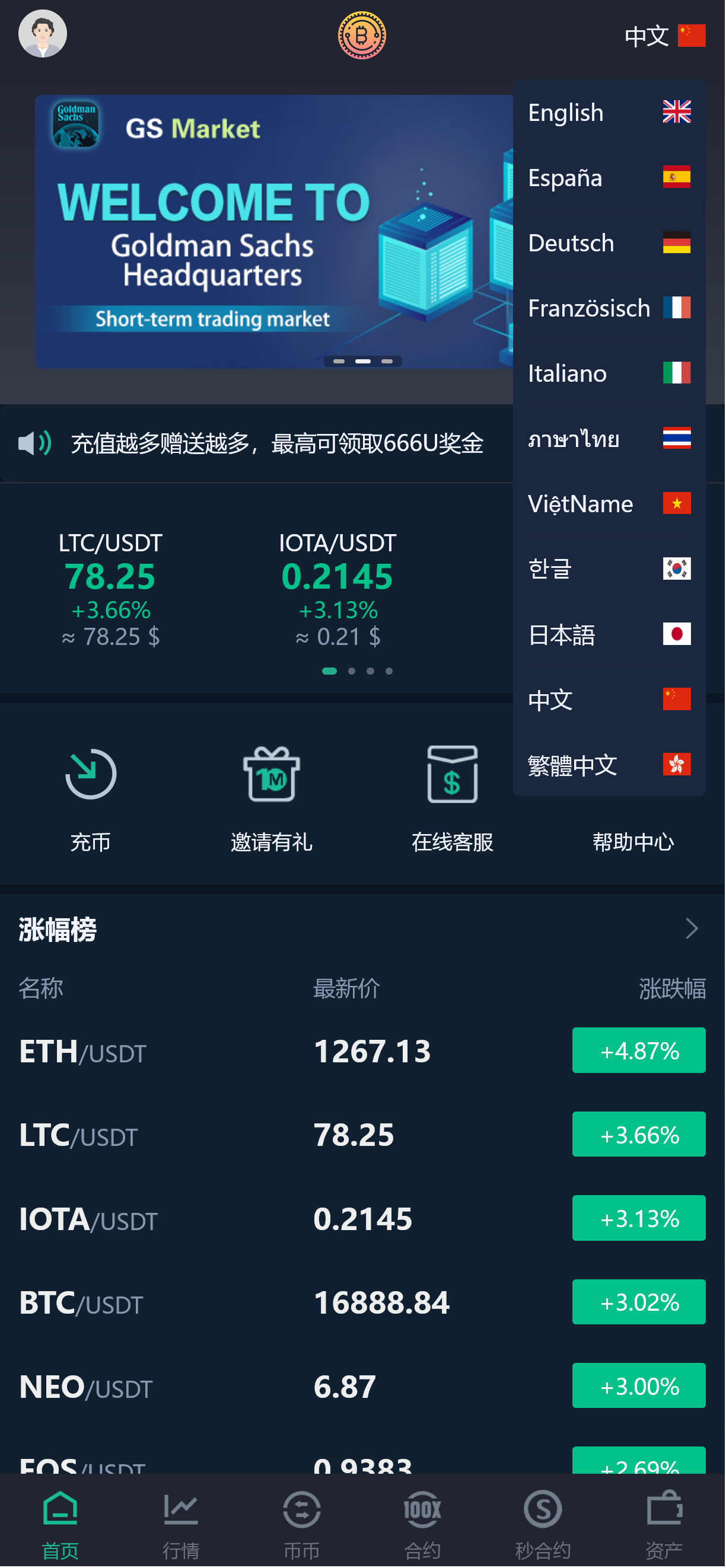The height and width of the screenshot is (1568, 726).
Task: Collapse the 中文 language selector
Action: (x=663, y=36)
